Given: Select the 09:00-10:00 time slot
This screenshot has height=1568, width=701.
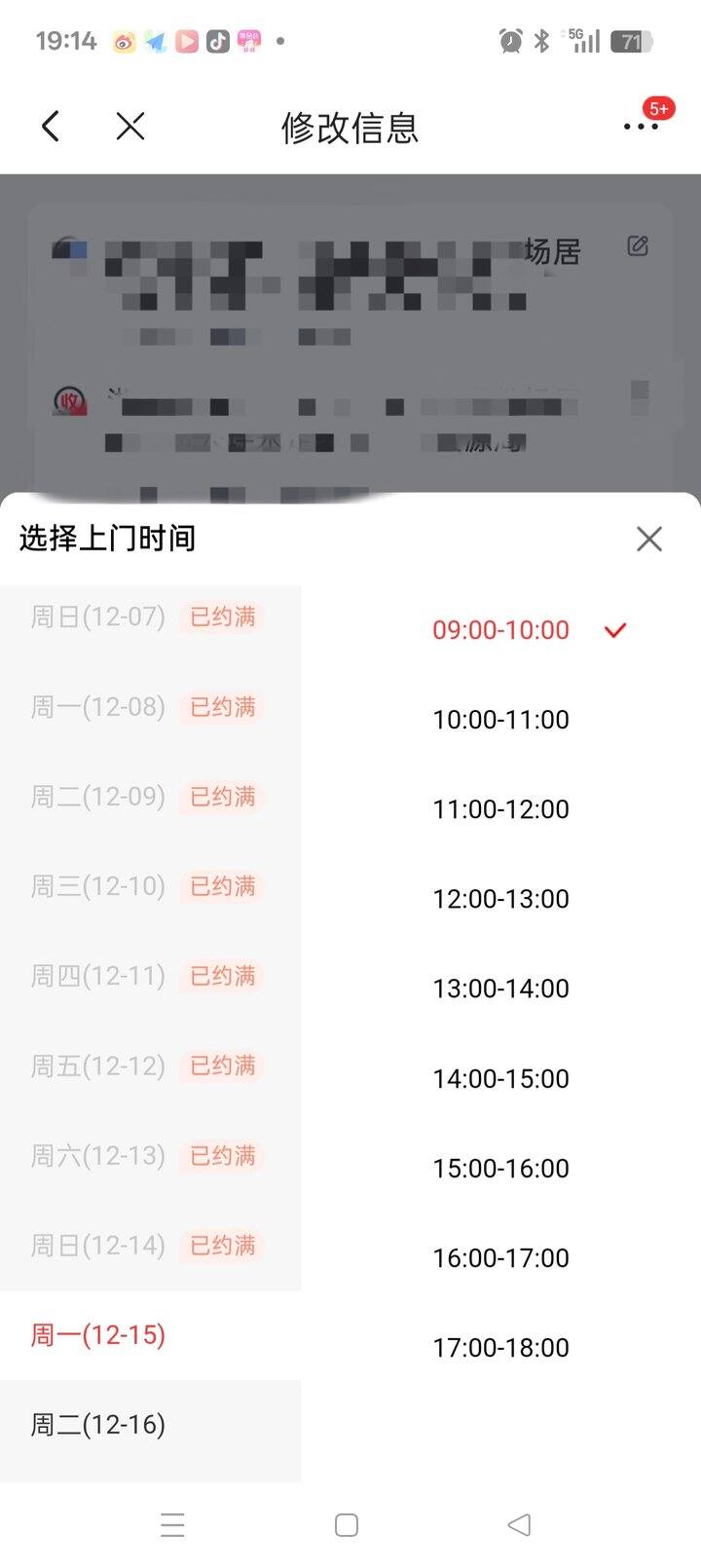Looking at the screenshot, I should pyautogui.click(x=500, y=630).
